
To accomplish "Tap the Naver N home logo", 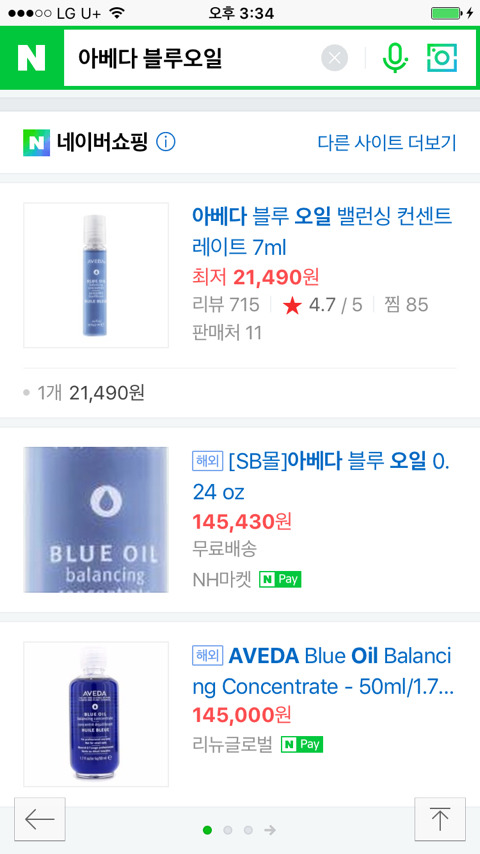I will 32,58.
